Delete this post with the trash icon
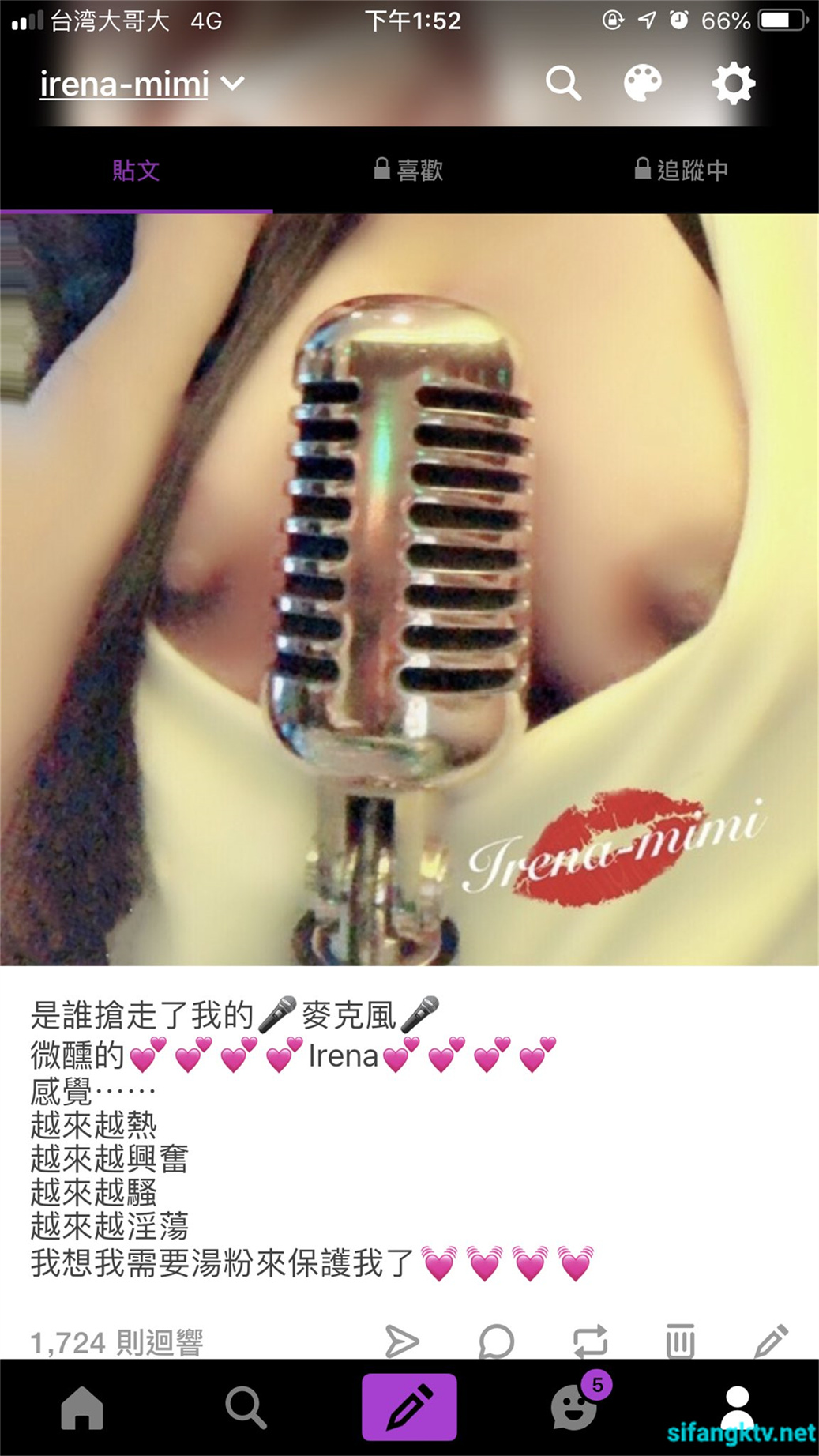The image size is (819, 1456). click(680, 1341)
